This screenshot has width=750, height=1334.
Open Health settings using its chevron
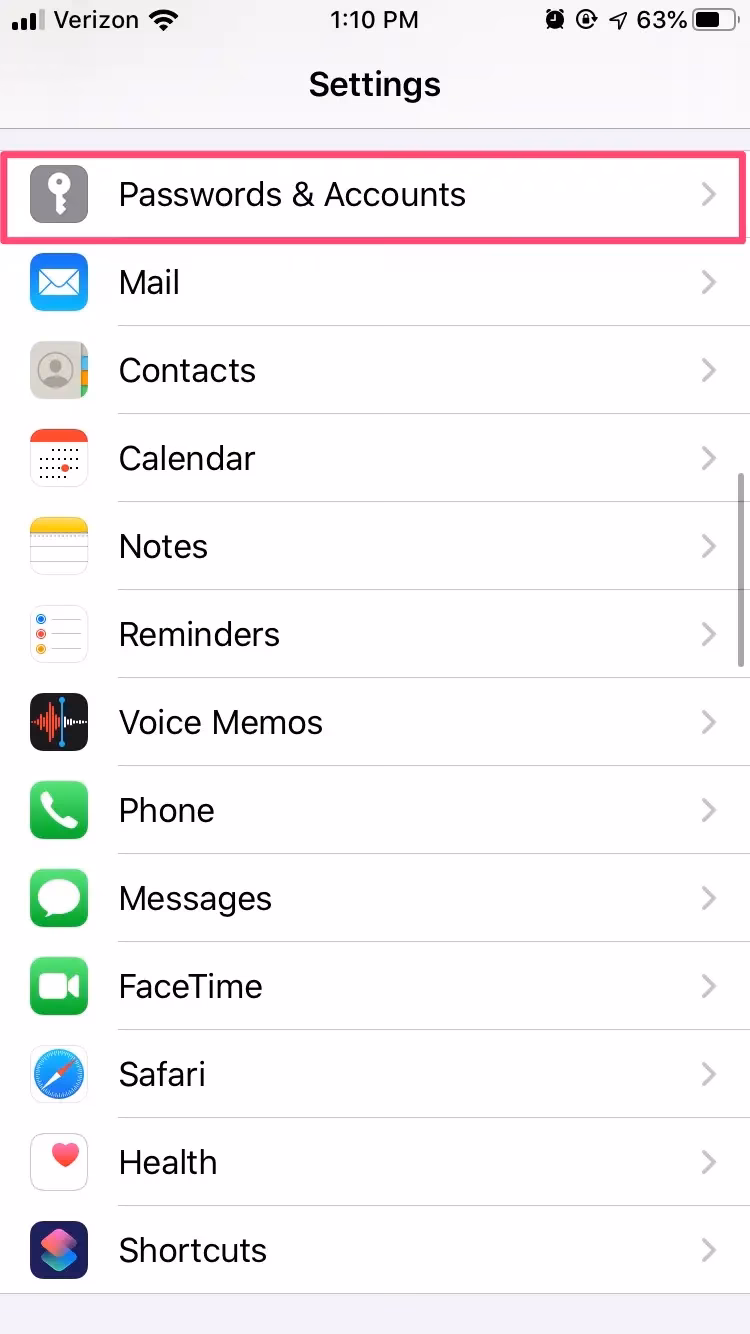pos(710,1162)
